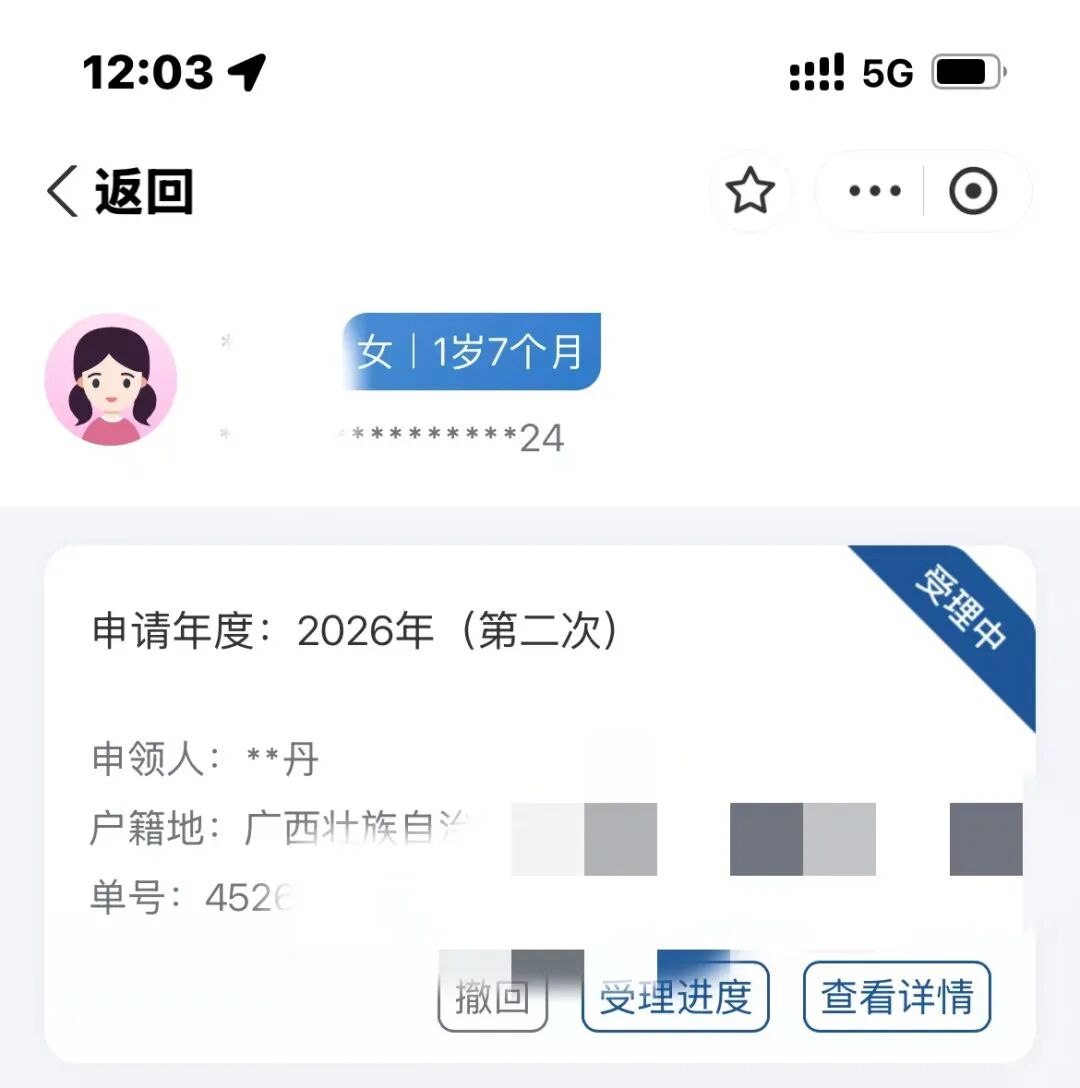The height and width of the screenshot is (1088, 1080).
Task: Check the 受理进度 processing progress
Action: (675, 997)
